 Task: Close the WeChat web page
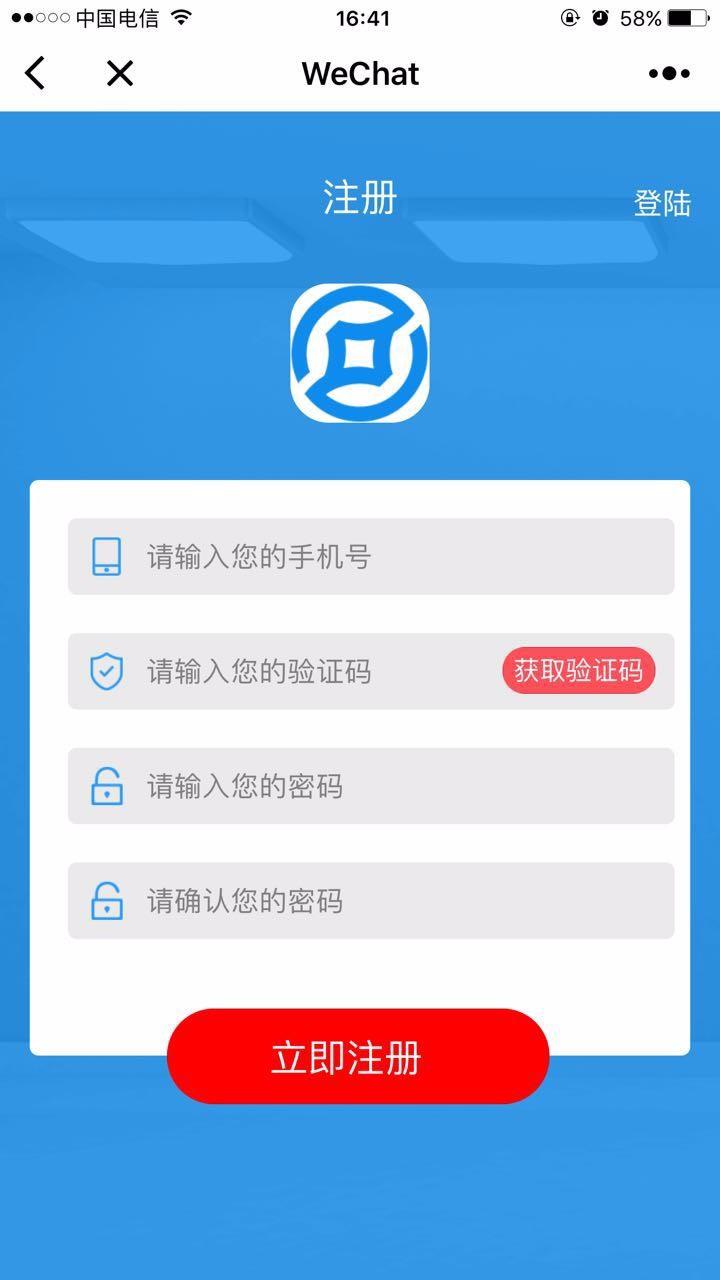coord(120,73)
